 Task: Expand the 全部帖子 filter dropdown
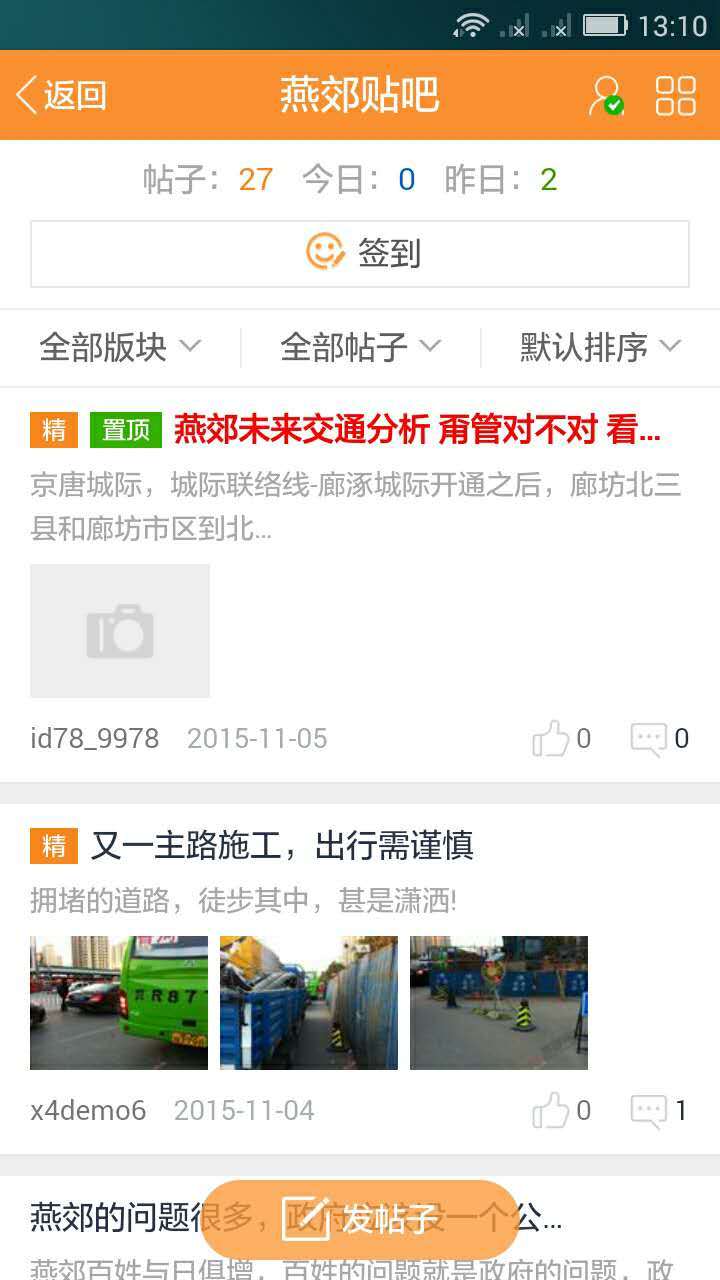pyautogui.click(x=360, y=347)
